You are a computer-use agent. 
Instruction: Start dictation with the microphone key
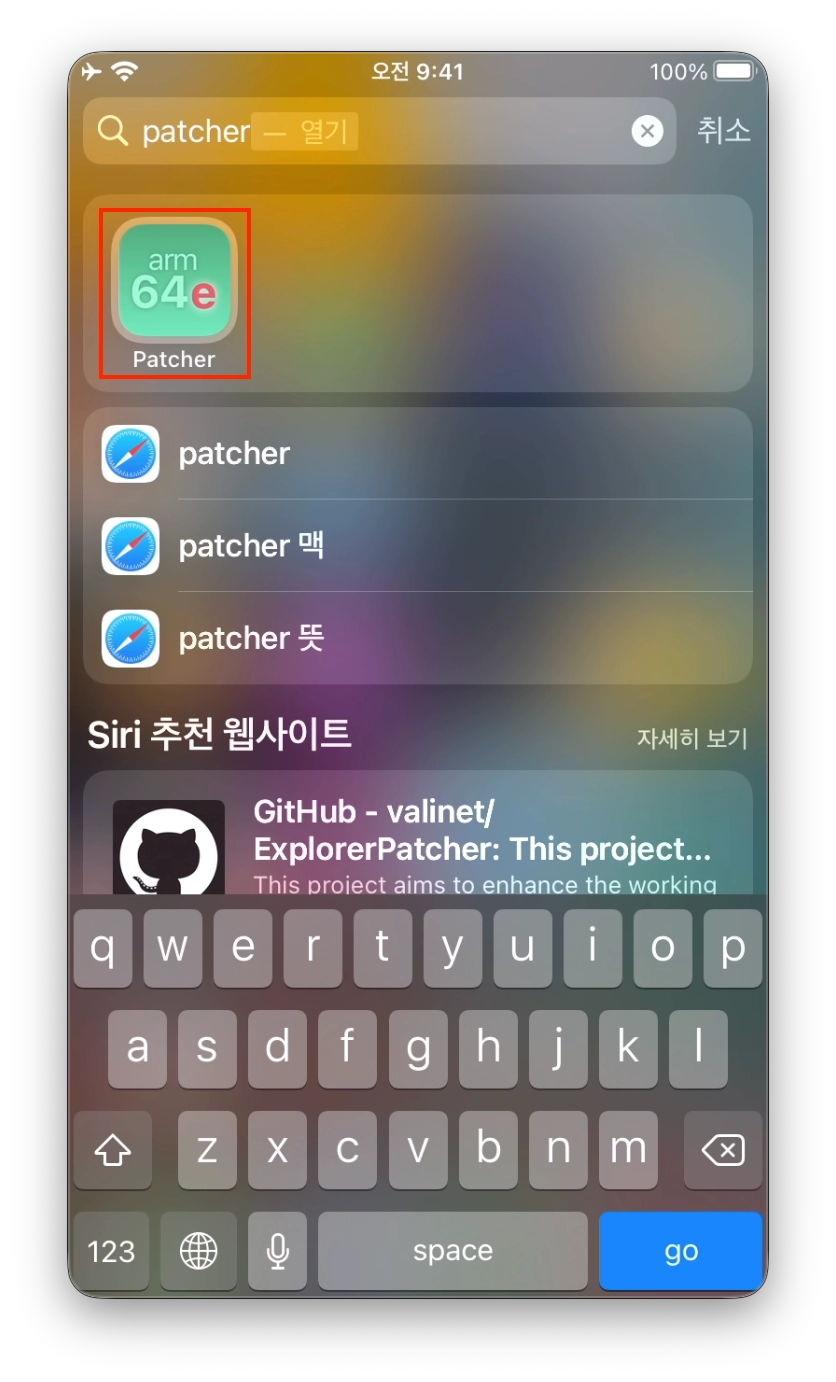277,1251
